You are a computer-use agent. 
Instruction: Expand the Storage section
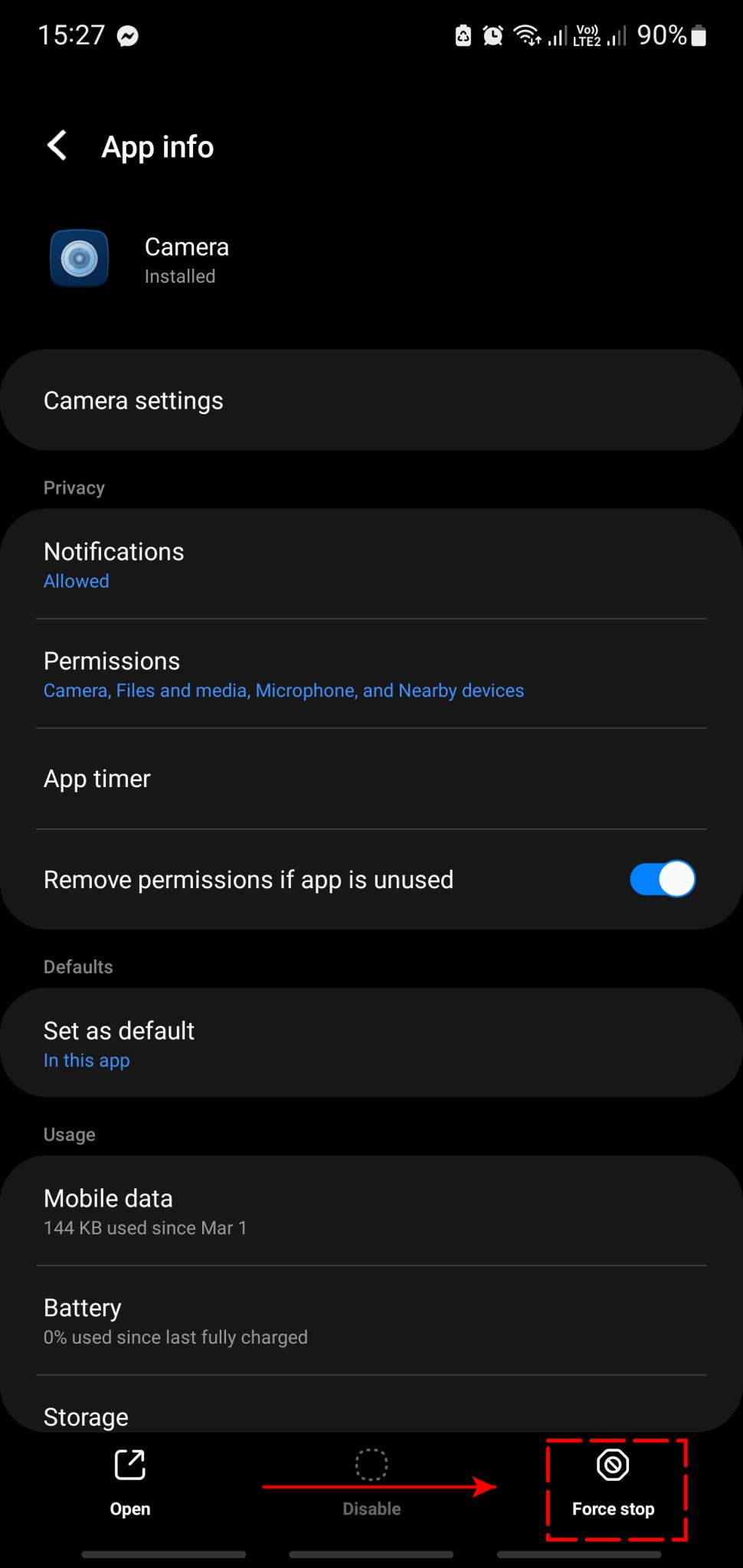pos(371,1416)
